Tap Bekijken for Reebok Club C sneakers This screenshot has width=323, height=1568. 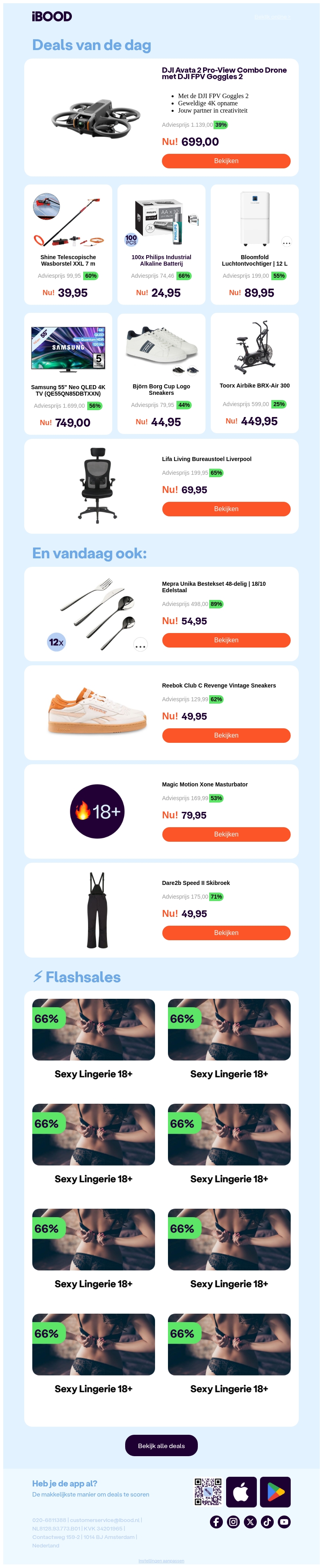point(226,735)
